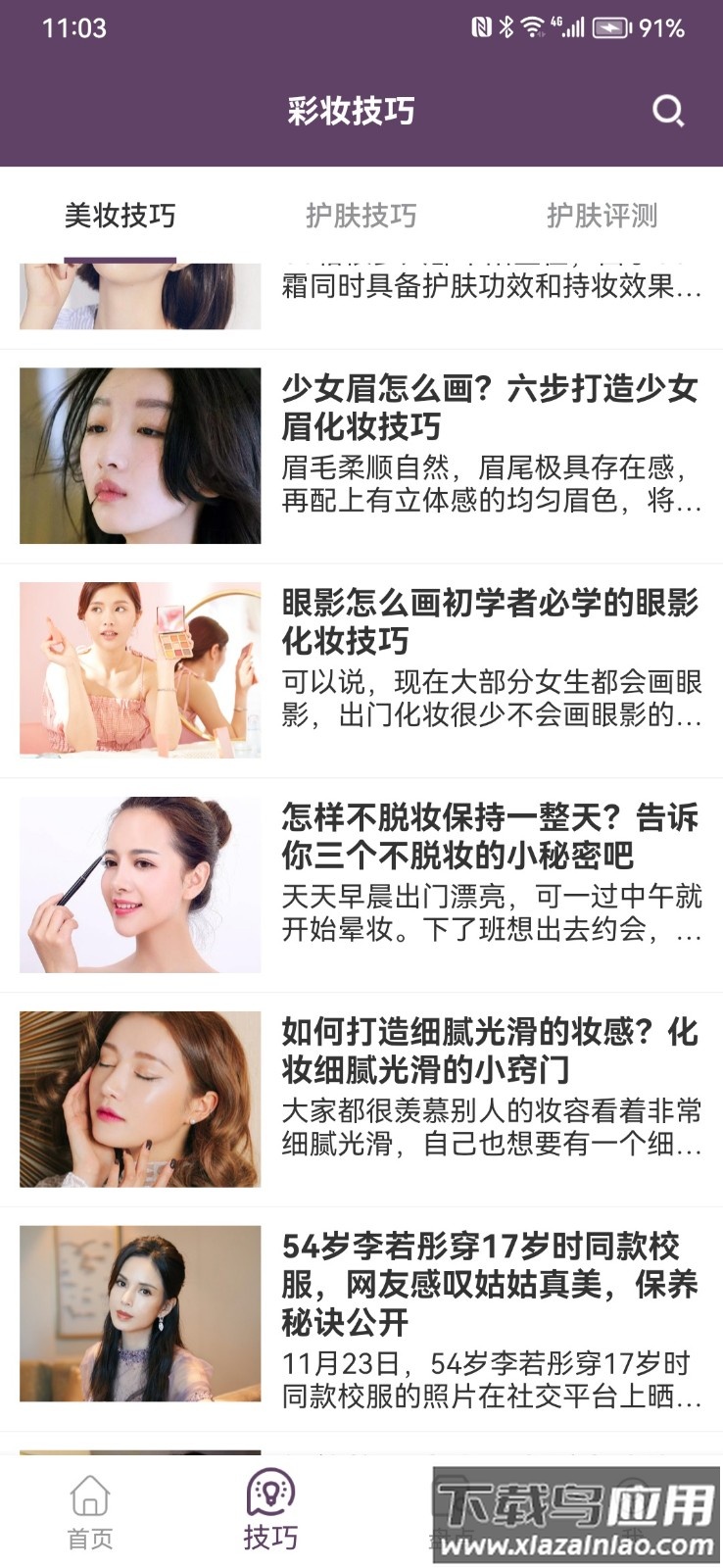
Task: Tap the image for the 细腻光滑妆感 article
Action: point(140,1098)
